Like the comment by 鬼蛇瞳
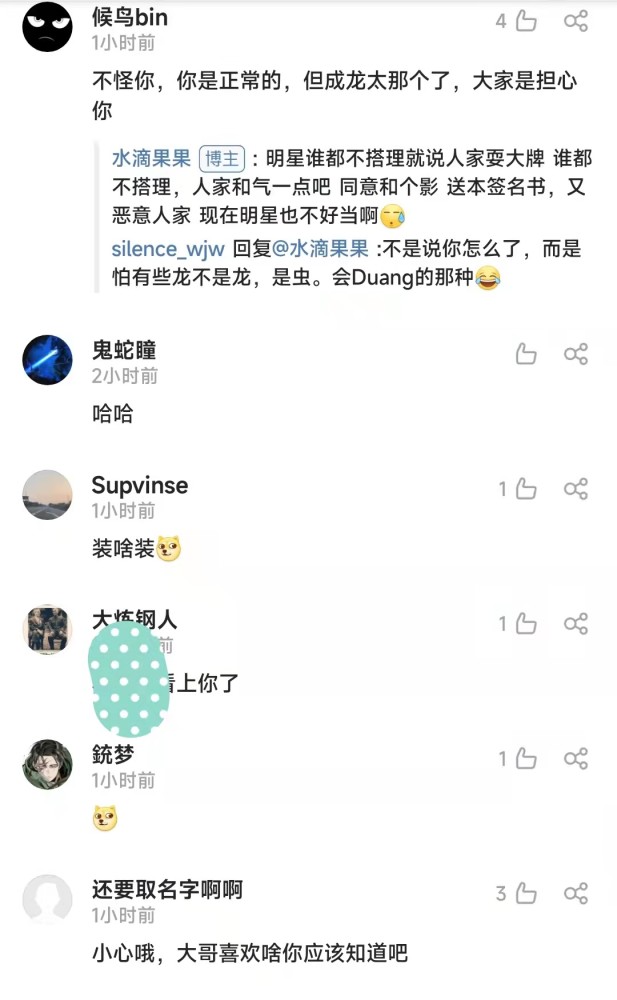 (x=526, y=354)
